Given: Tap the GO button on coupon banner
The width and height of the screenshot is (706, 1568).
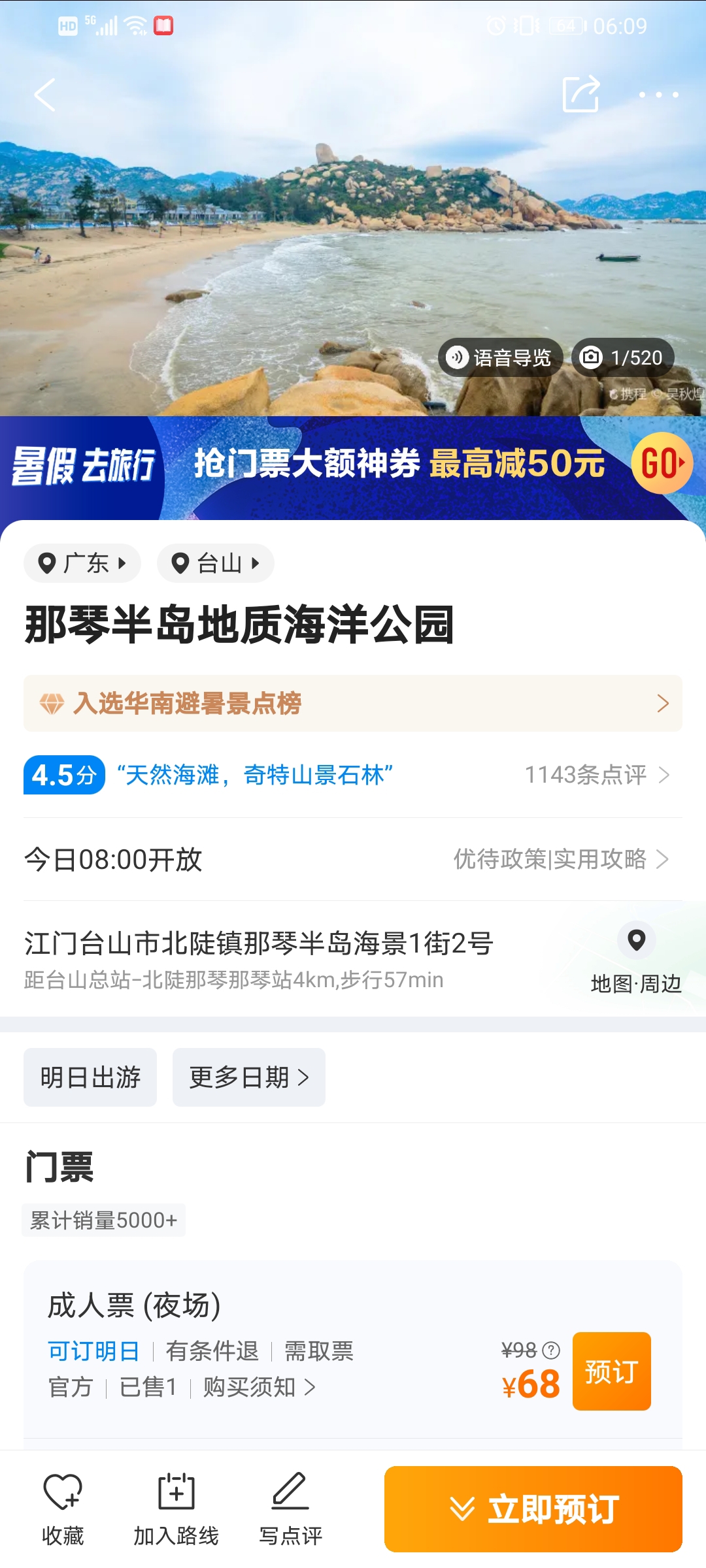Looking at the screenshot, I should point(662,463).
